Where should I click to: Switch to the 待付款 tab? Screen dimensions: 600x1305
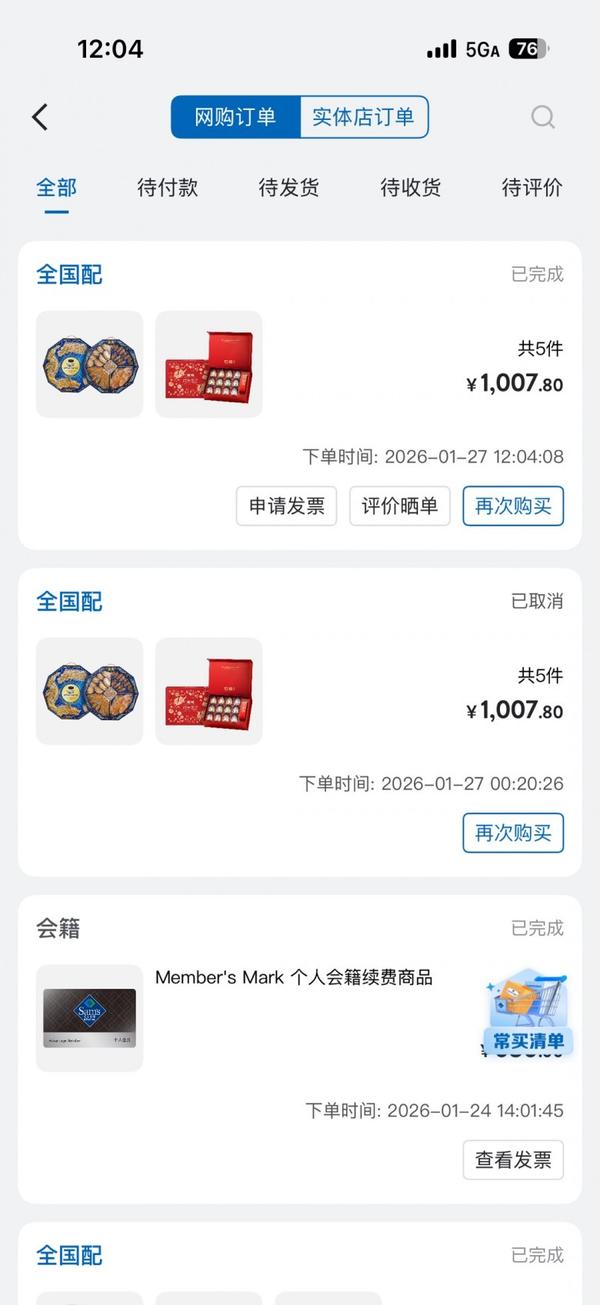[x=167, y=187]
